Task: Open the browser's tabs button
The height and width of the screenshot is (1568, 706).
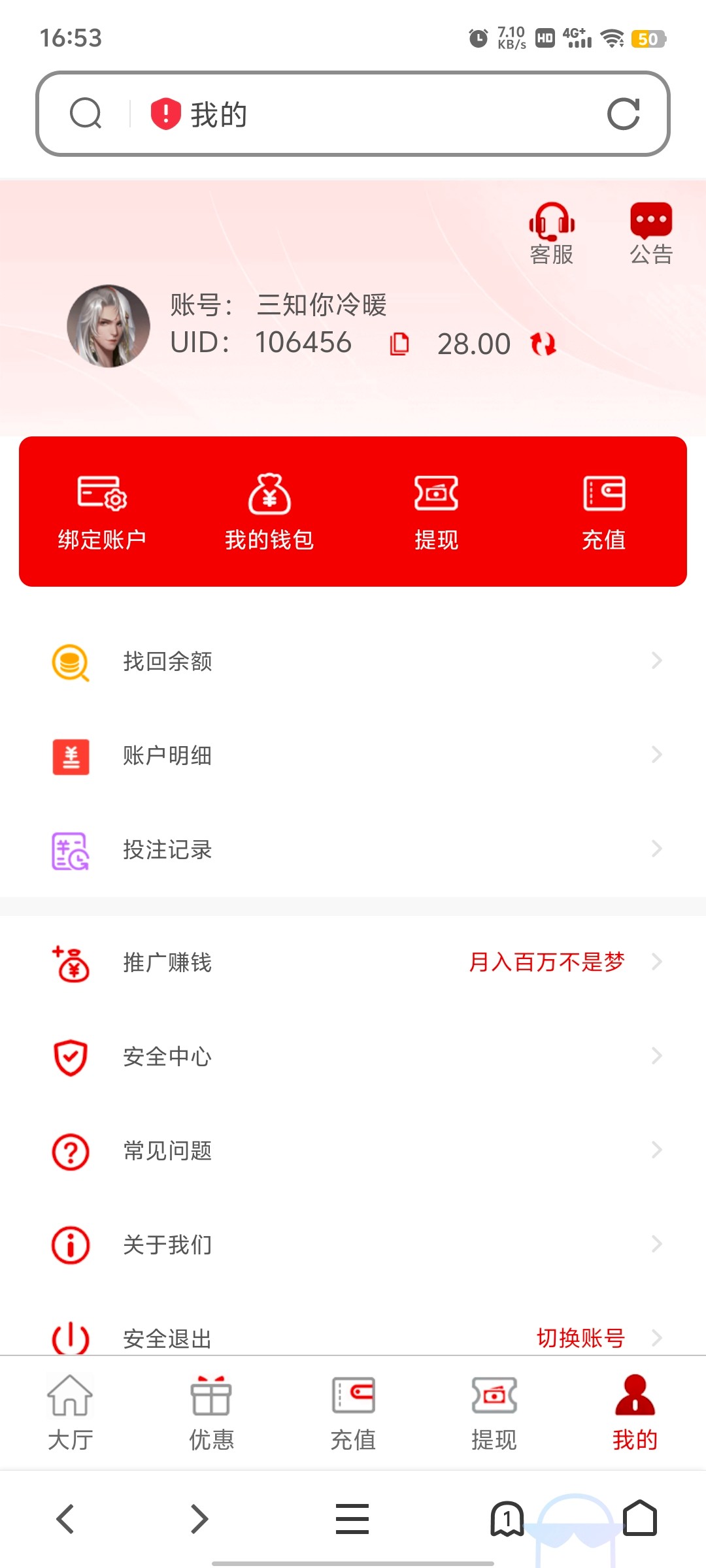Action: tap(507, 1518)
